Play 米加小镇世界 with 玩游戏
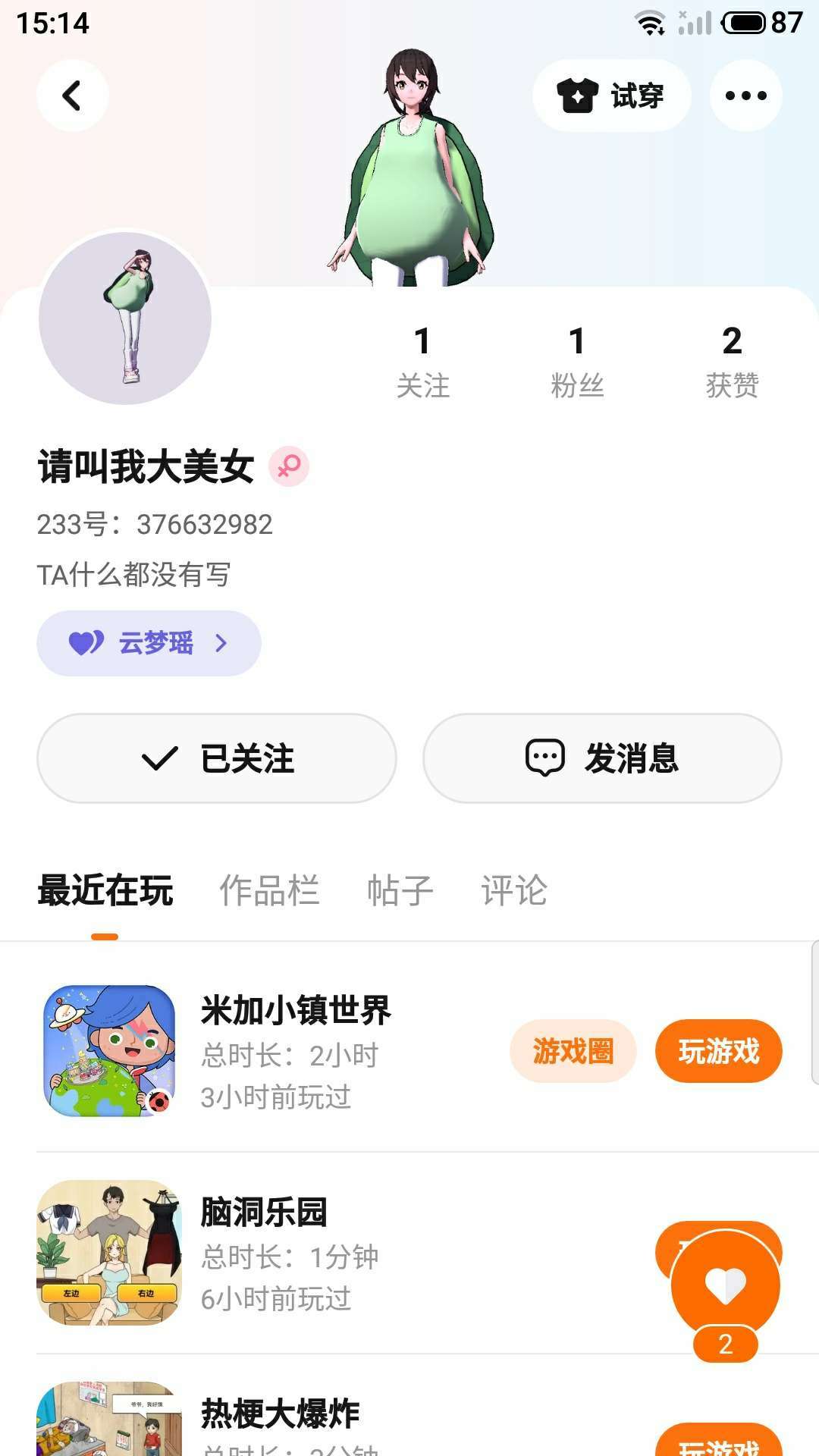 718,1051
